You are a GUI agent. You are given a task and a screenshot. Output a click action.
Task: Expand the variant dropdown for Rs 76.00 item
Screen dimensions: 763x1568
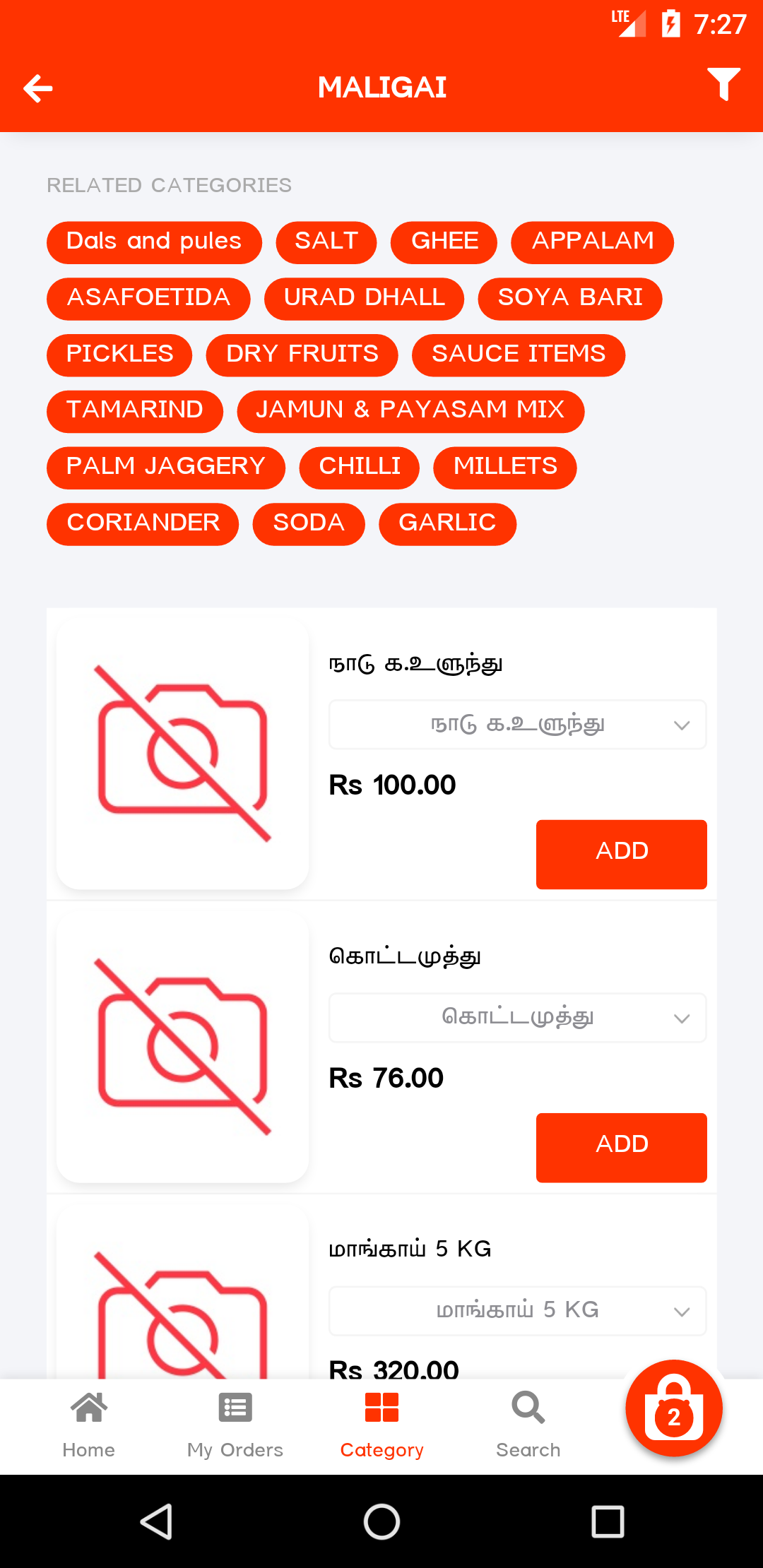coord(517,1018)
